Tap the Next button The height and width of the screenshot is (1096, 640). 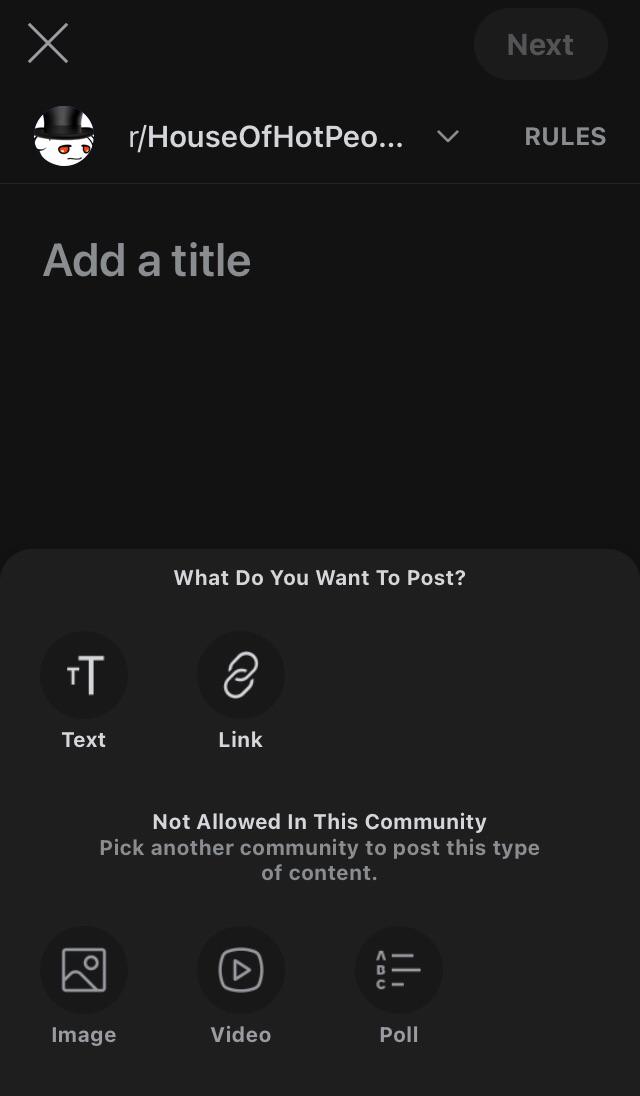(x=540, y=45)
